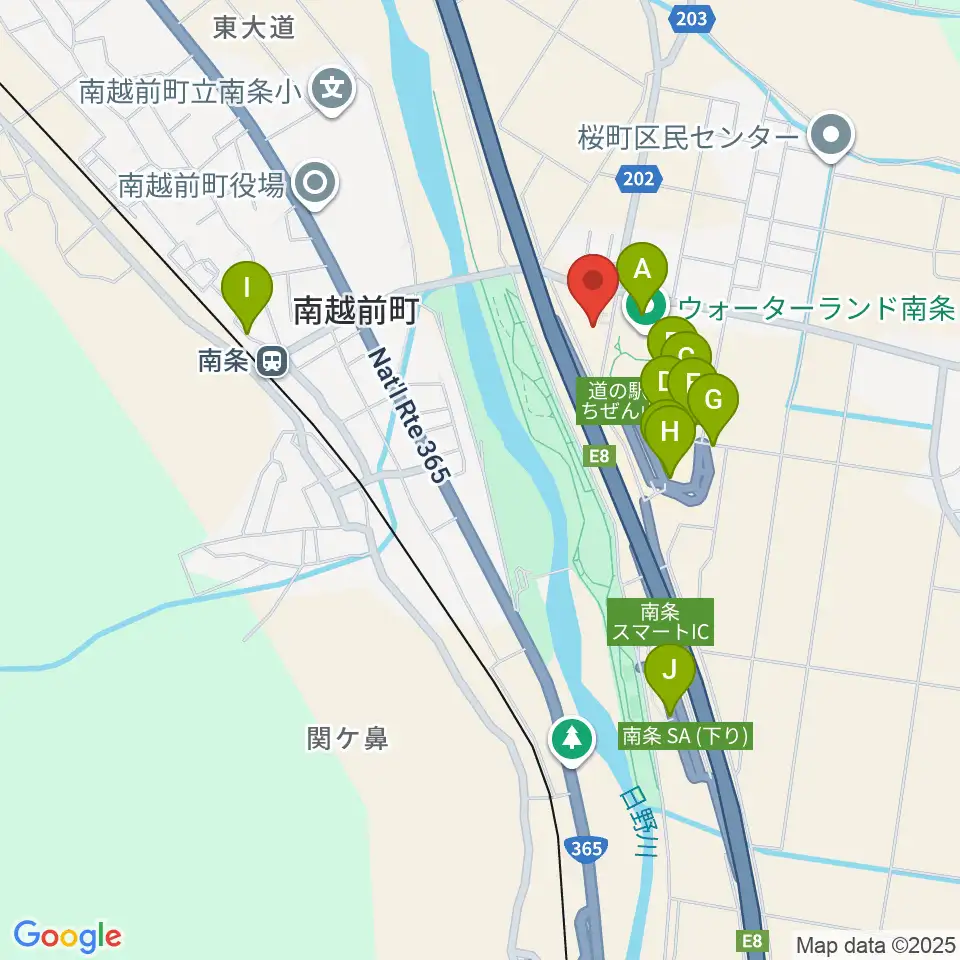960x960 pixels.
Task: Tap map marker A
Action: (x=641, y=275)
